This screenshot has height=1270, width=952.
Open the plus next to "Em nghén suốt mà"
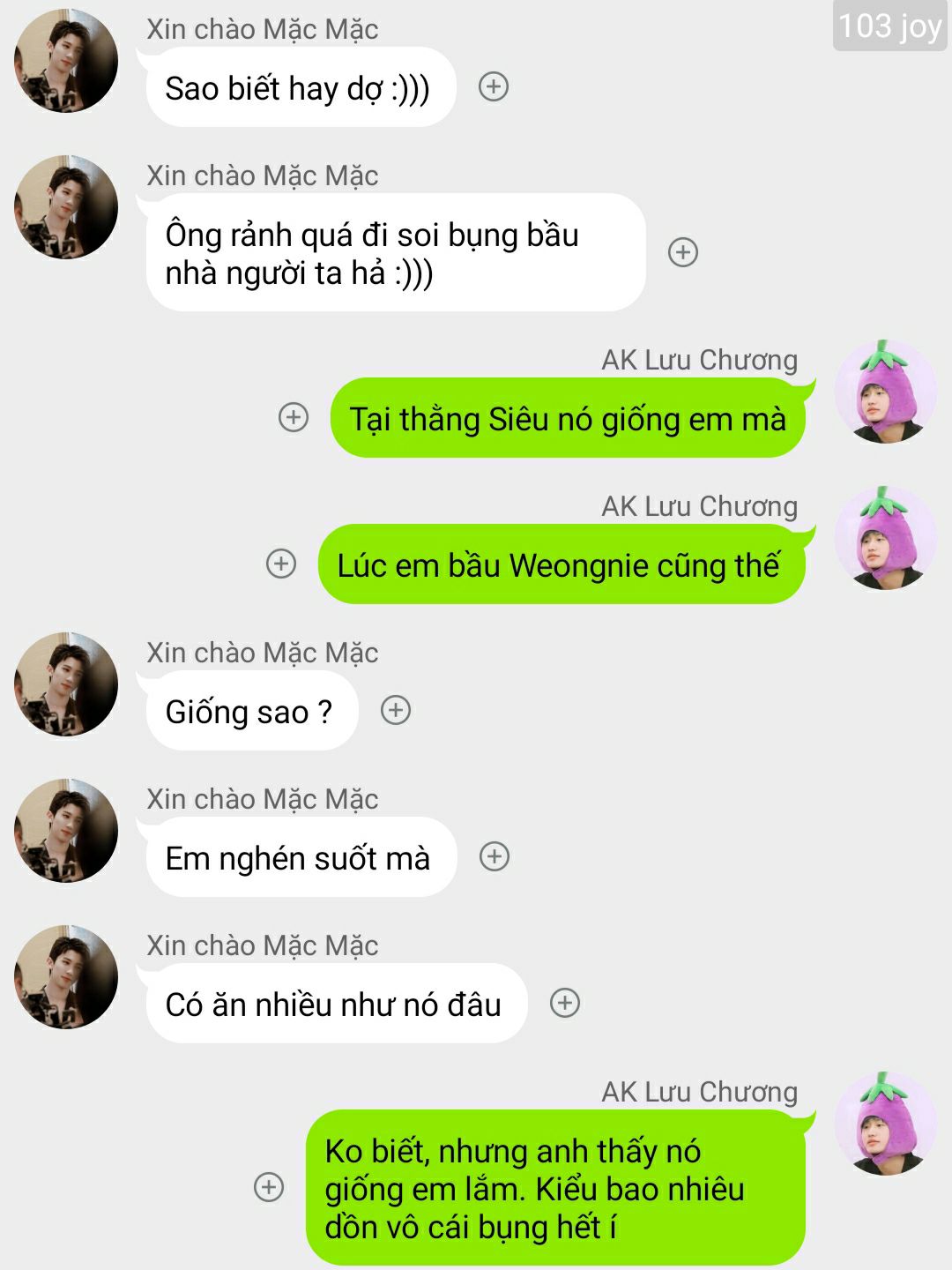(x=495, y=856)
